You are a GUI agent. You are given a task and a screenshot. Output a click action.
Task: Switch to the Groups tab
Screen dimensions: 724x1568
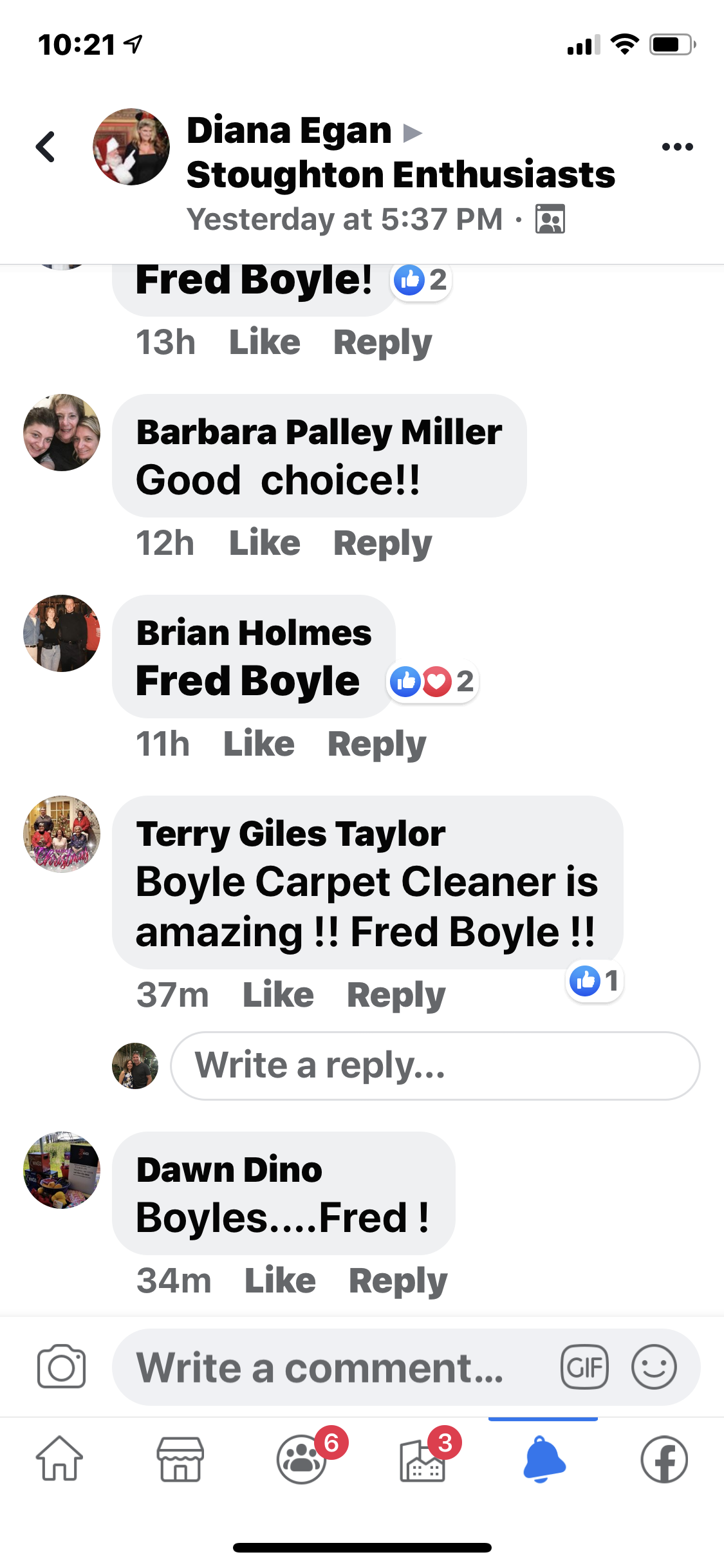click(x=302, y=1460)
